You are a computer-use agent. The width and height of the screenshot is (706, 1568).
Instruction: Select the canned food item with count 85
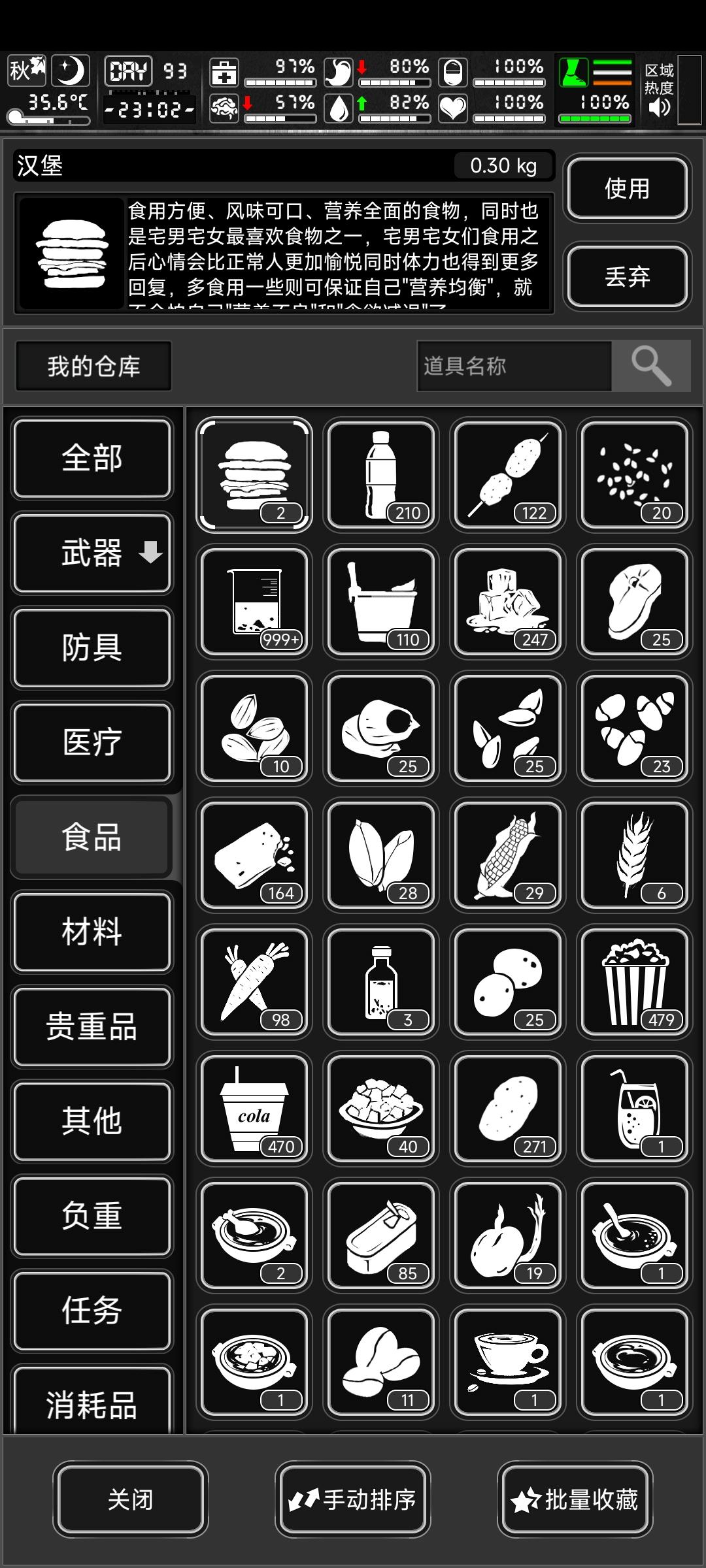coord(380,1235)
